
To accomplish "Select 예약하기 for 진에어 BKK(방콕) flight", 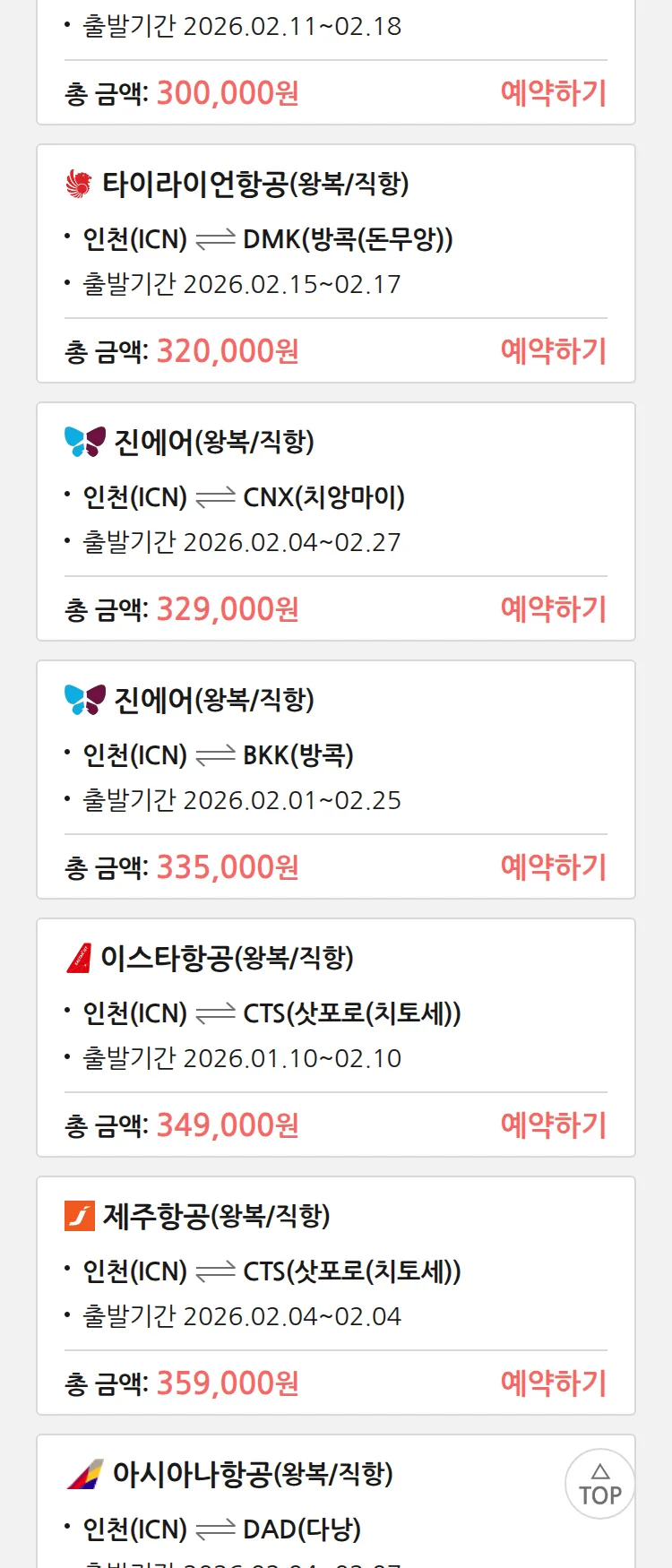I will click(553, 867).
